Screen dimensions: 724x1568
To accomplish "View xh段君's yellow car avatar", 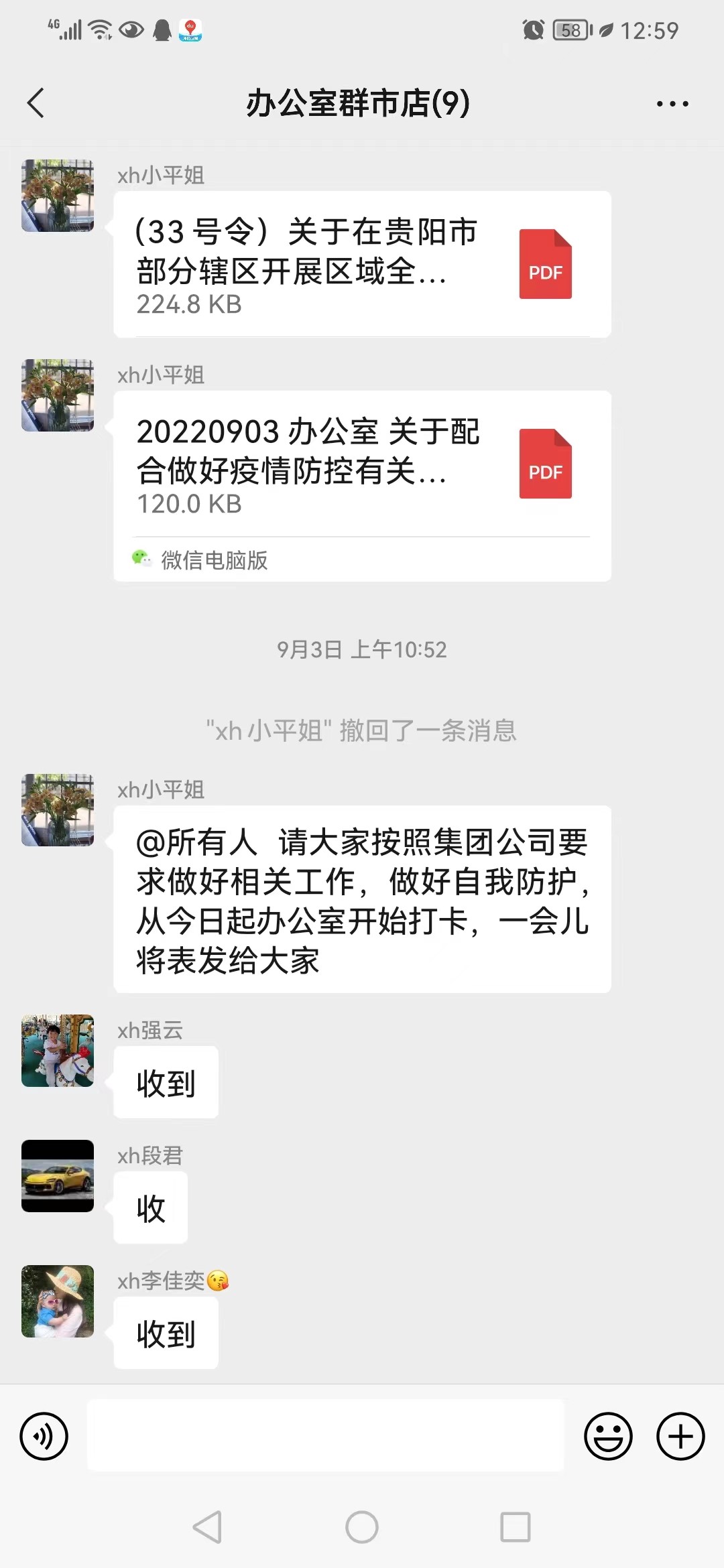I will coord(58,1176).
